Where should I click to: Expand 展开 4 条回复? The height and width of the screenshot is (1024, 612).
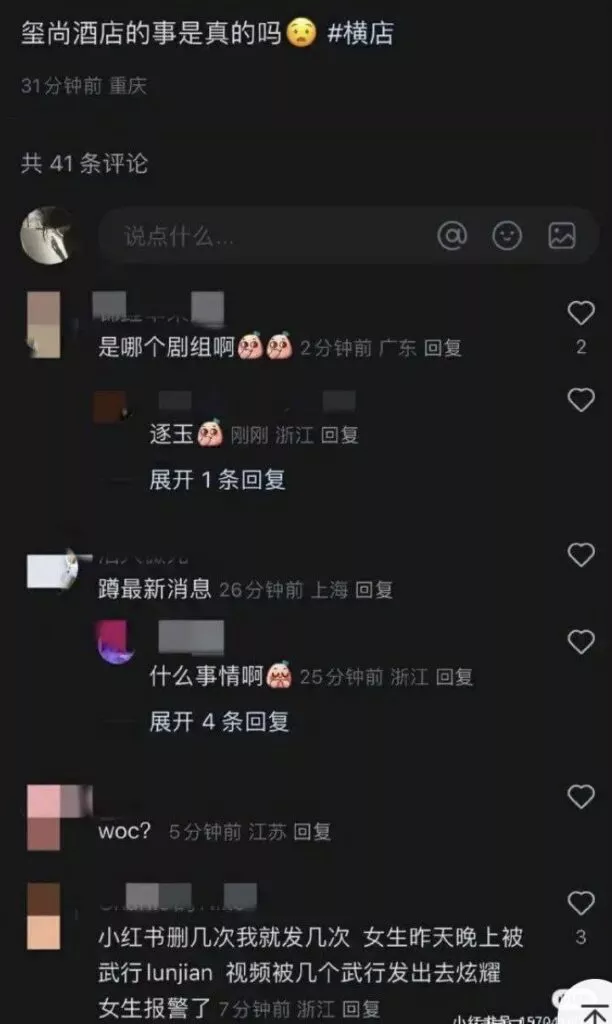pos(219,721)
